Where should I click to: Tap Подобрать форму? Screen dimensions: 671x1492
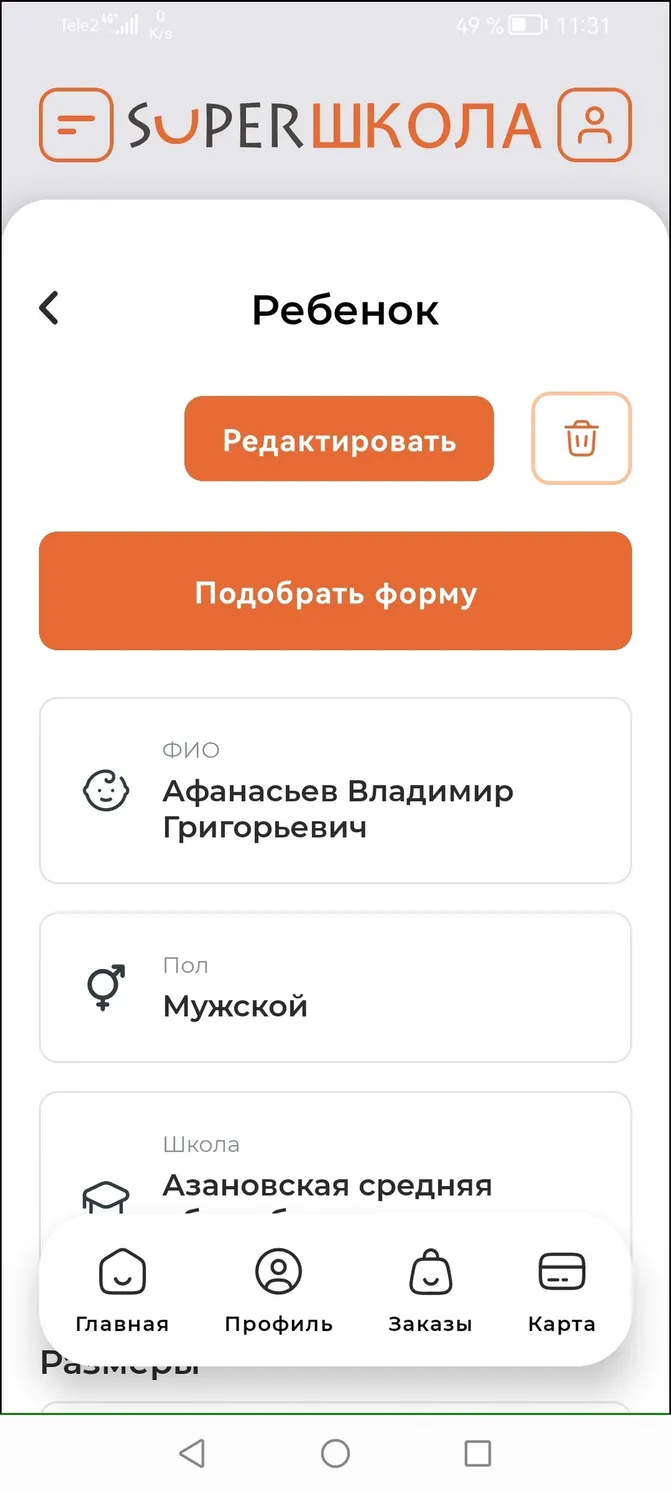pyautogui.click(x=335, y=592)
